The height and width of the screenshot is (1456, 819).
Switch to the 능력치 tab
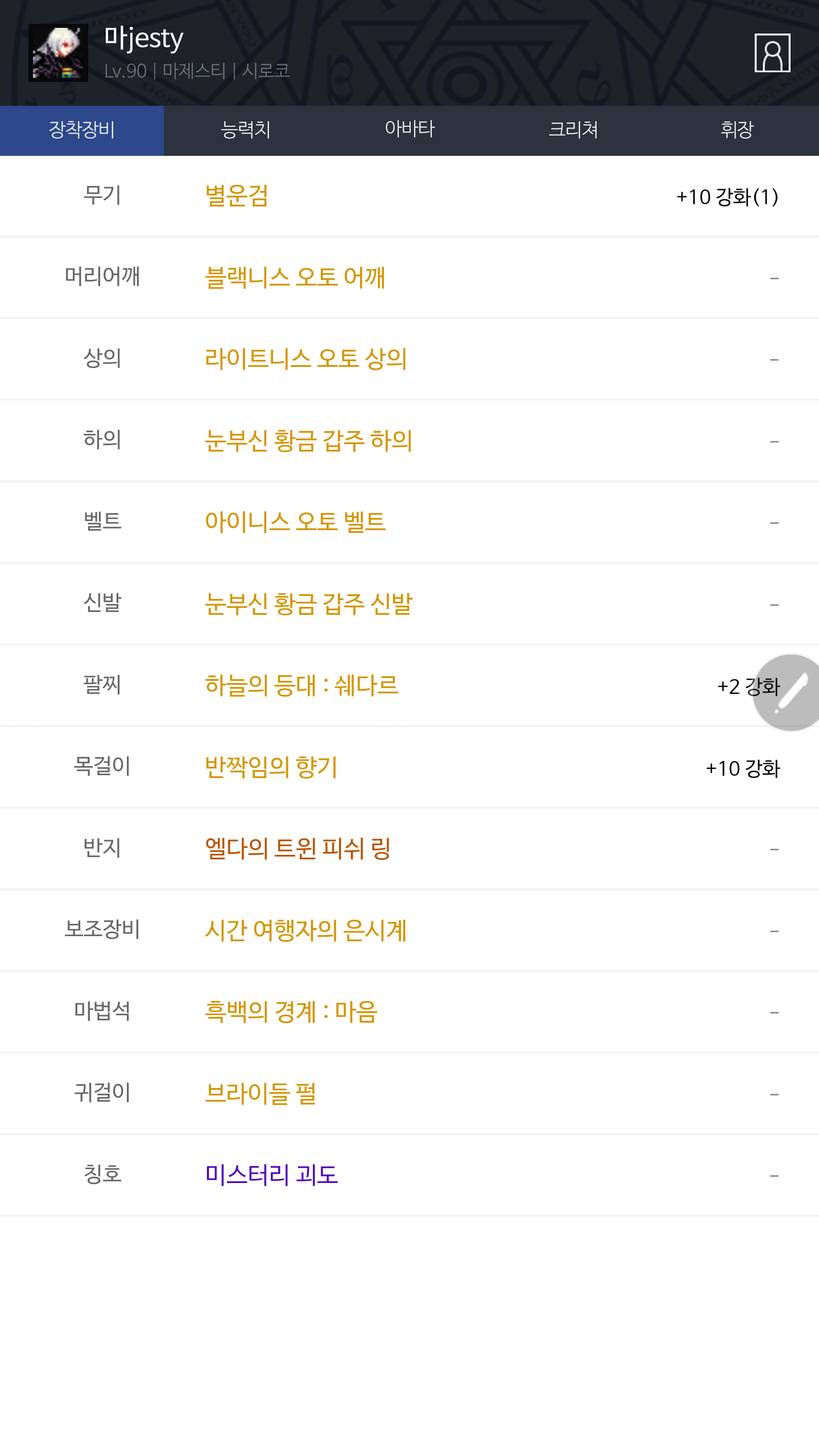(246, 130)
